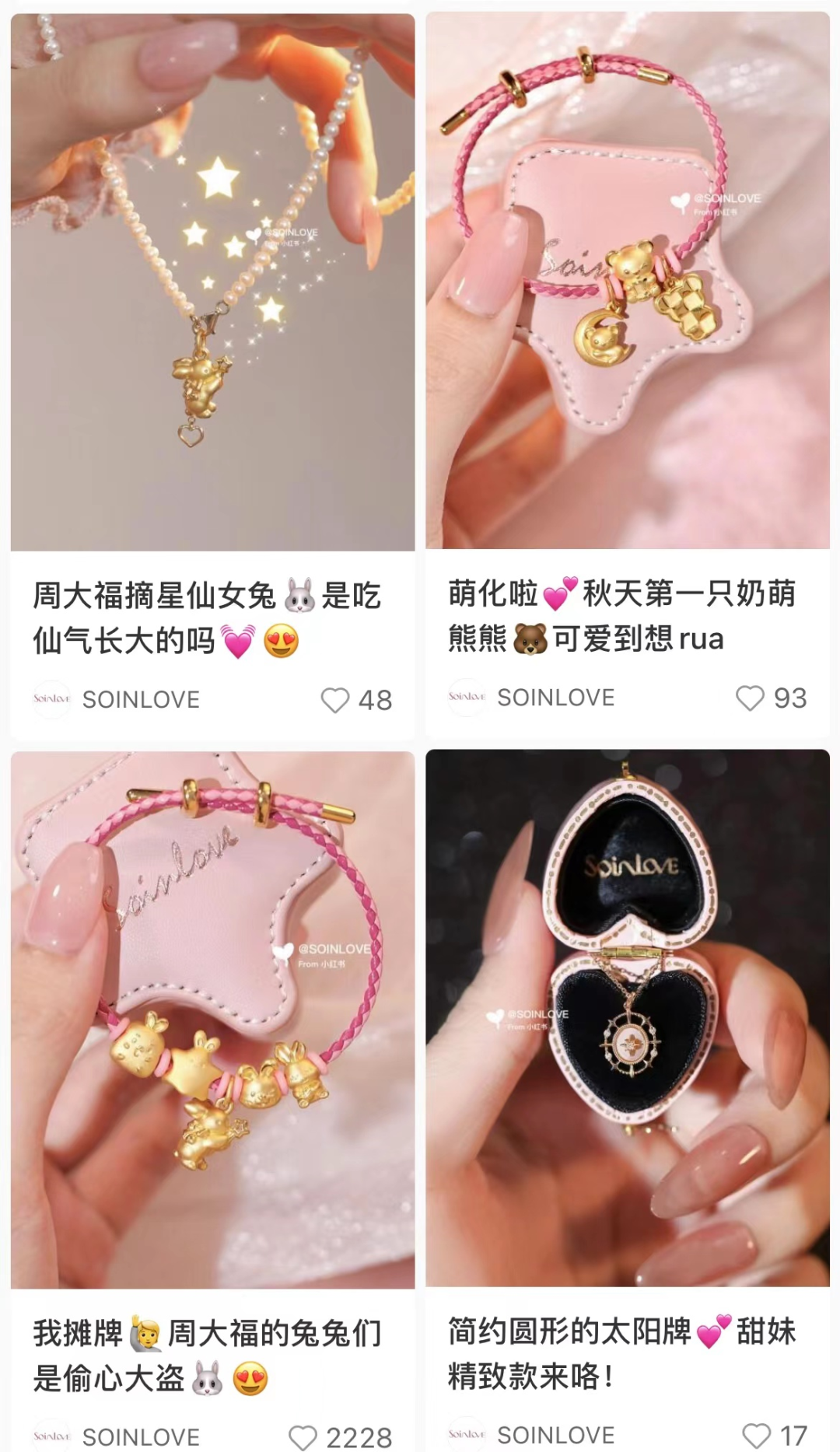This screenshot has height=1452, width=840.
Task: Like the 周大福摘星仙女兔 post with 48 likes
Action: point(336,700)
